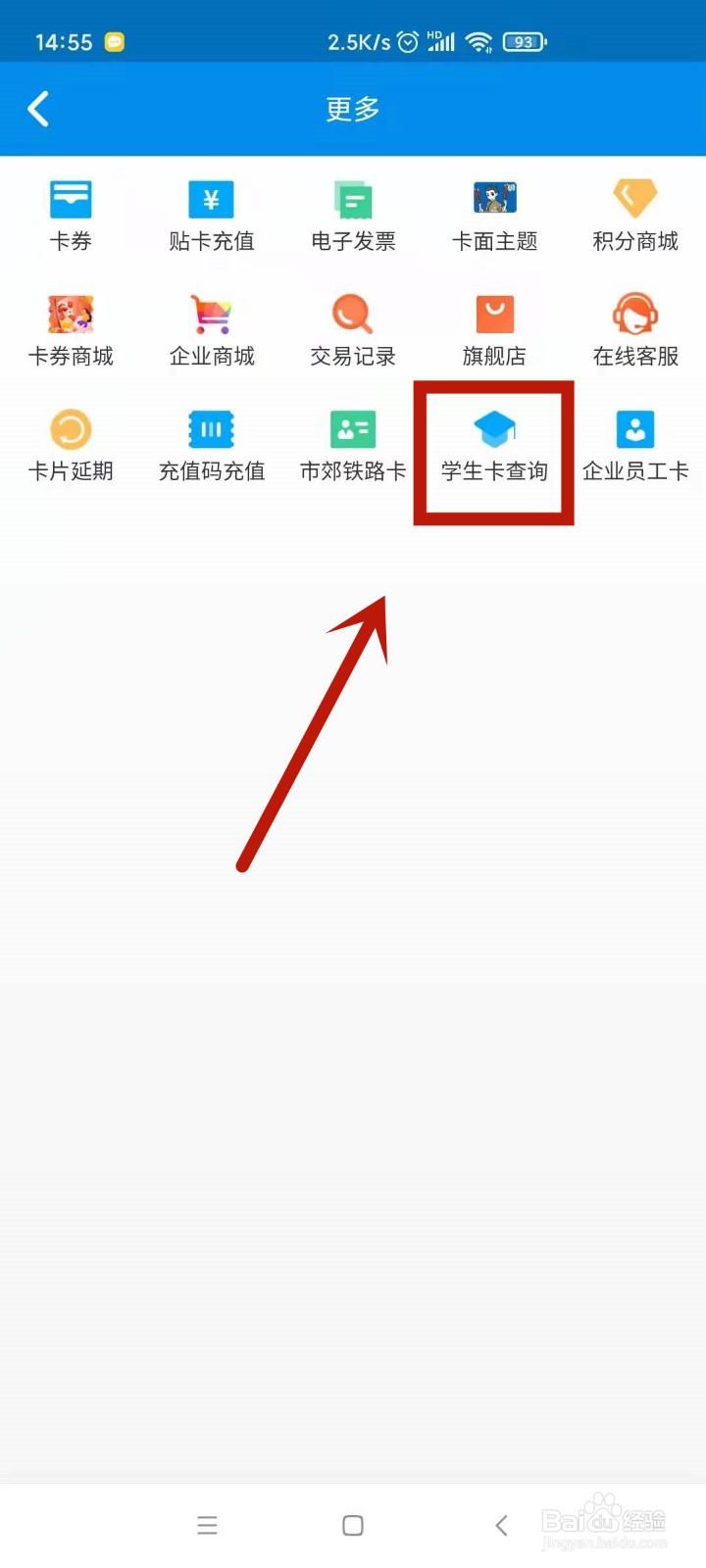Contact 在线客服 online support
Viewport: 706px width, 1568px height.
[x=635, y=331]
